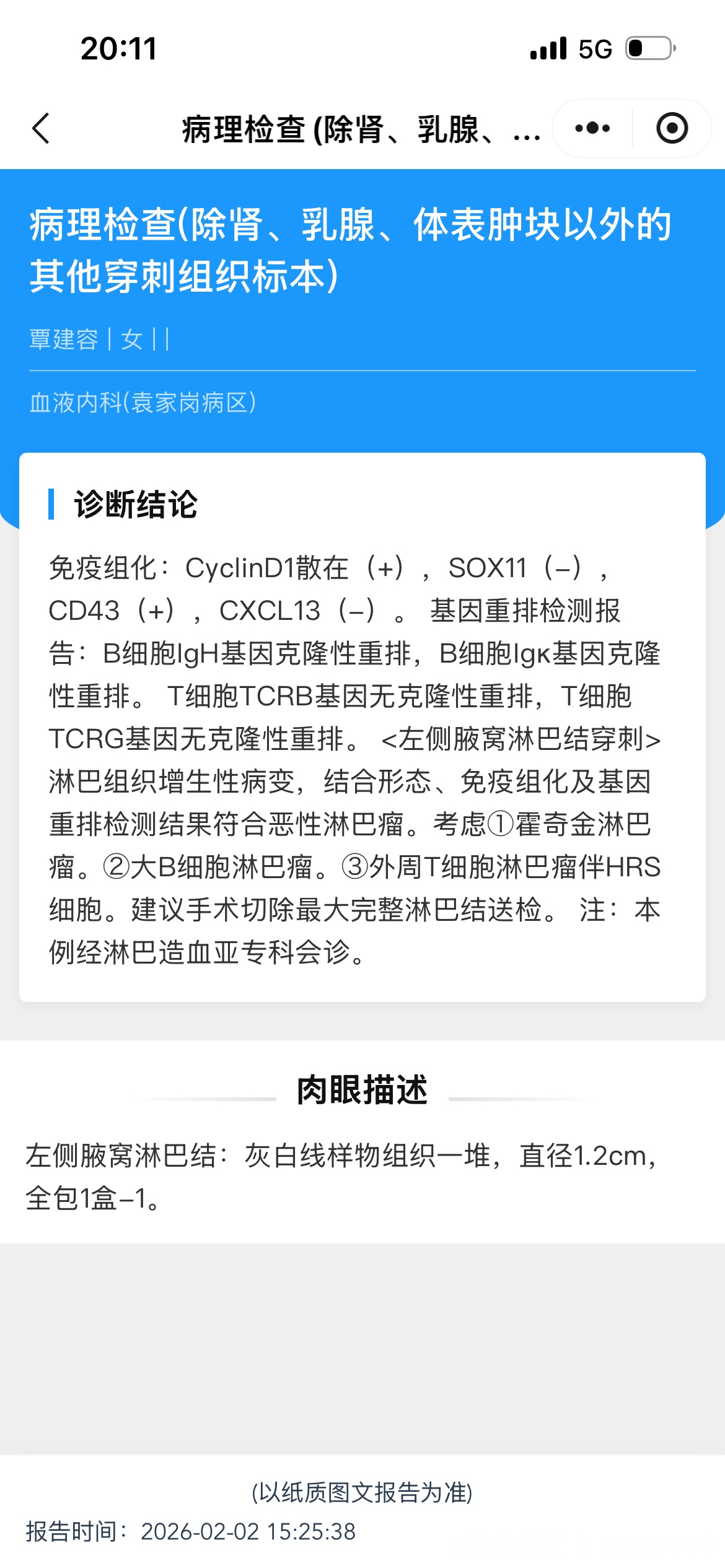Go back to the previous page

tap(41, 129)
